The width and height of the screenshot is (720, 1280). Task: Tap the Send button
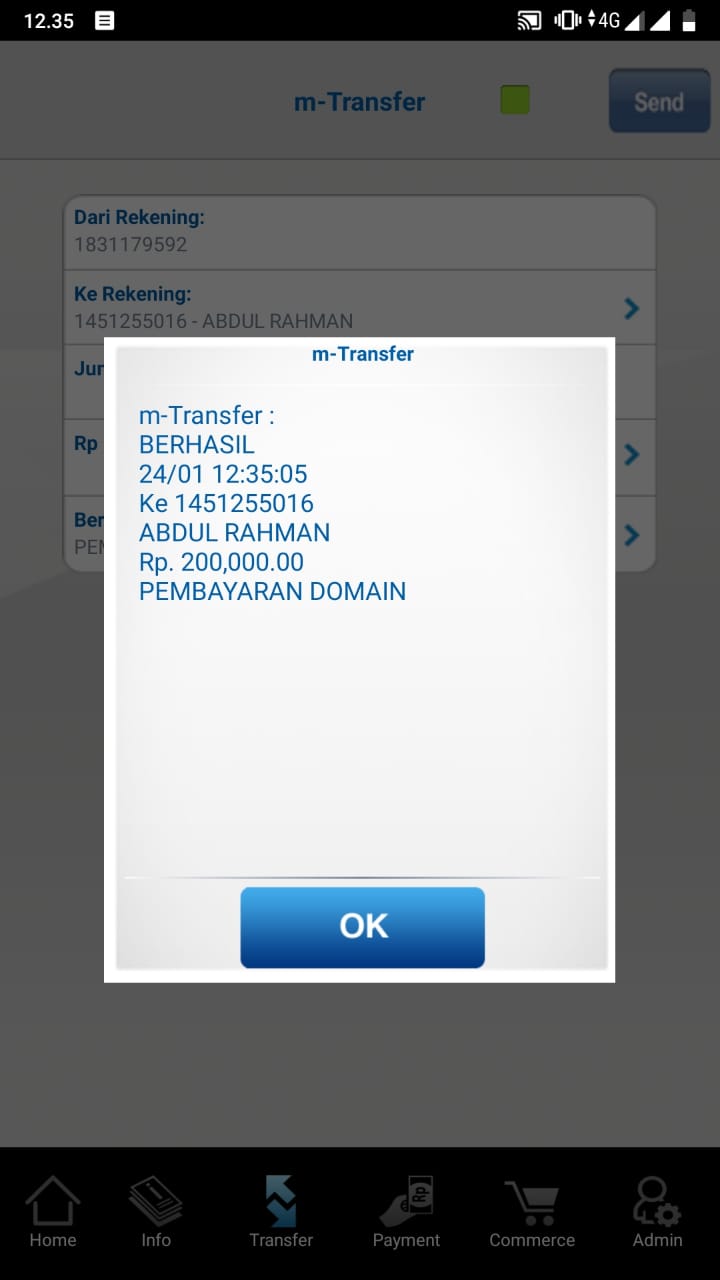coord(659,101)
